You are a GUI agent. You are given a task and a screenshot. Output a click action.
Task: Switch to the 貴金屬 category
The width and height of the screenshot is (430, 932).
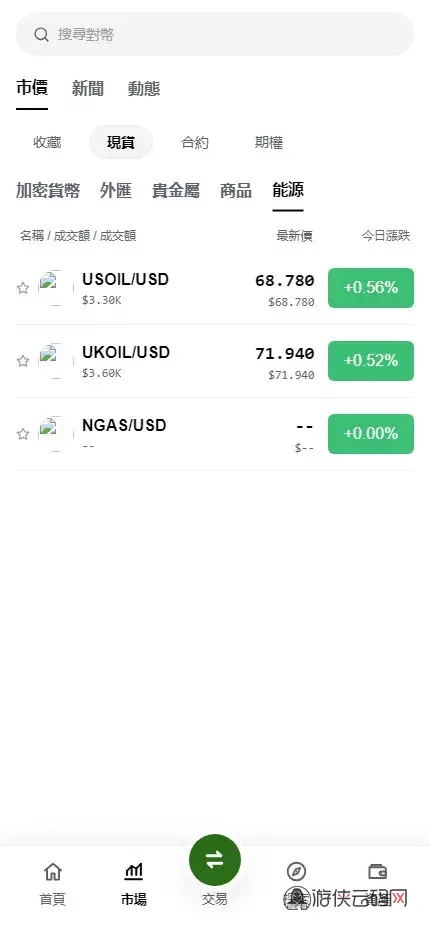[175, 191]
